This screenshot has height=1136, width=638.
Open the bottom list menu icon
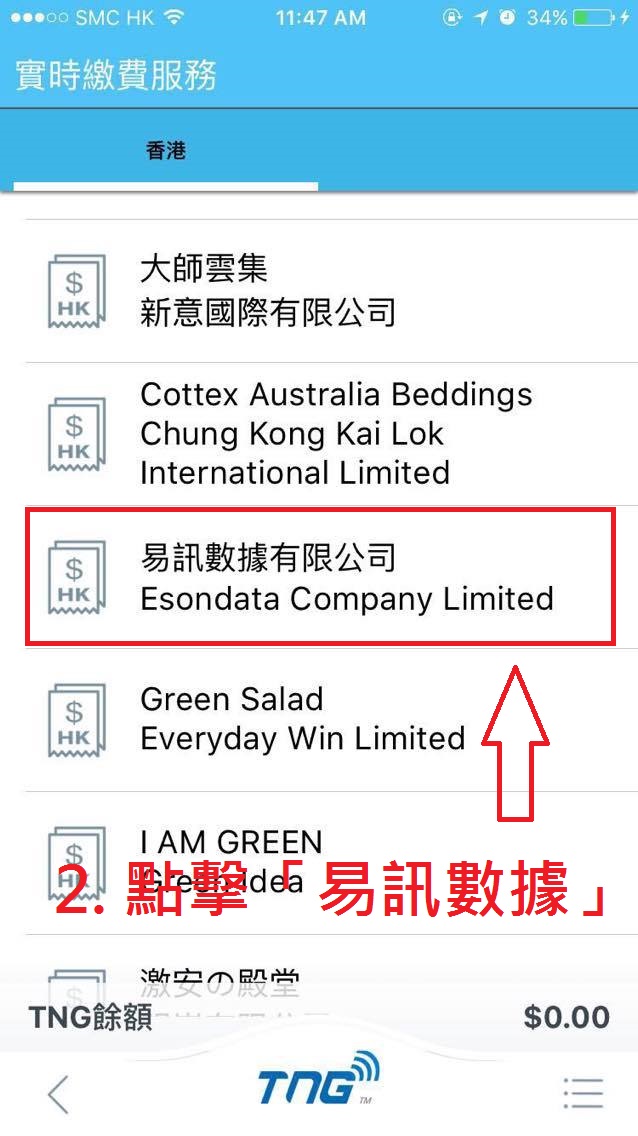[582, 1093]
